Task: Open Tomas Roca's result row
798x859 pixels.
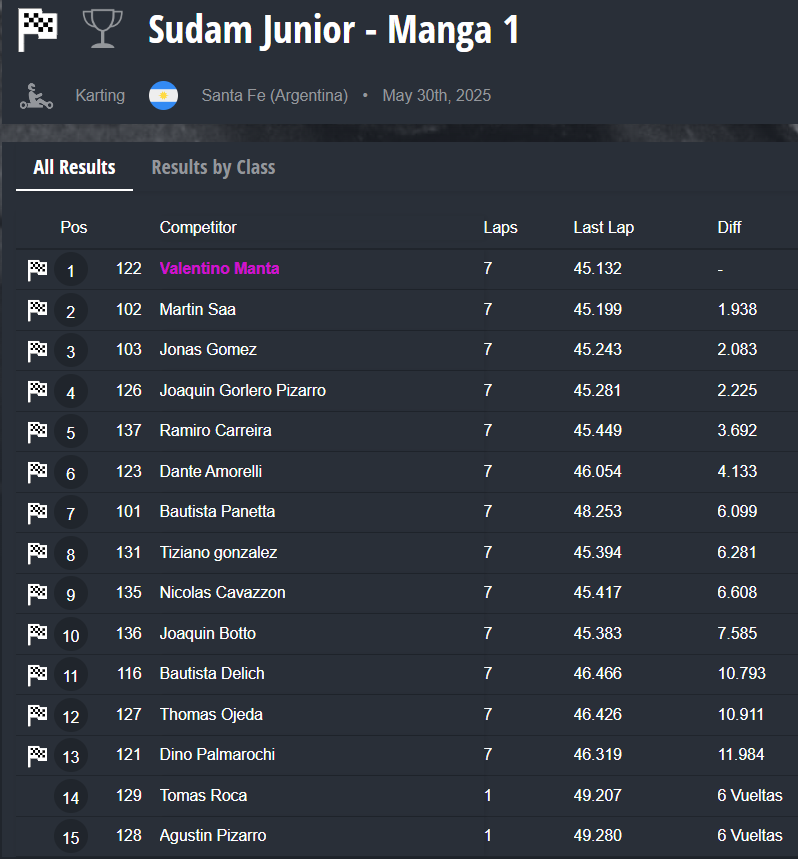Action: (x=203, y=796)
